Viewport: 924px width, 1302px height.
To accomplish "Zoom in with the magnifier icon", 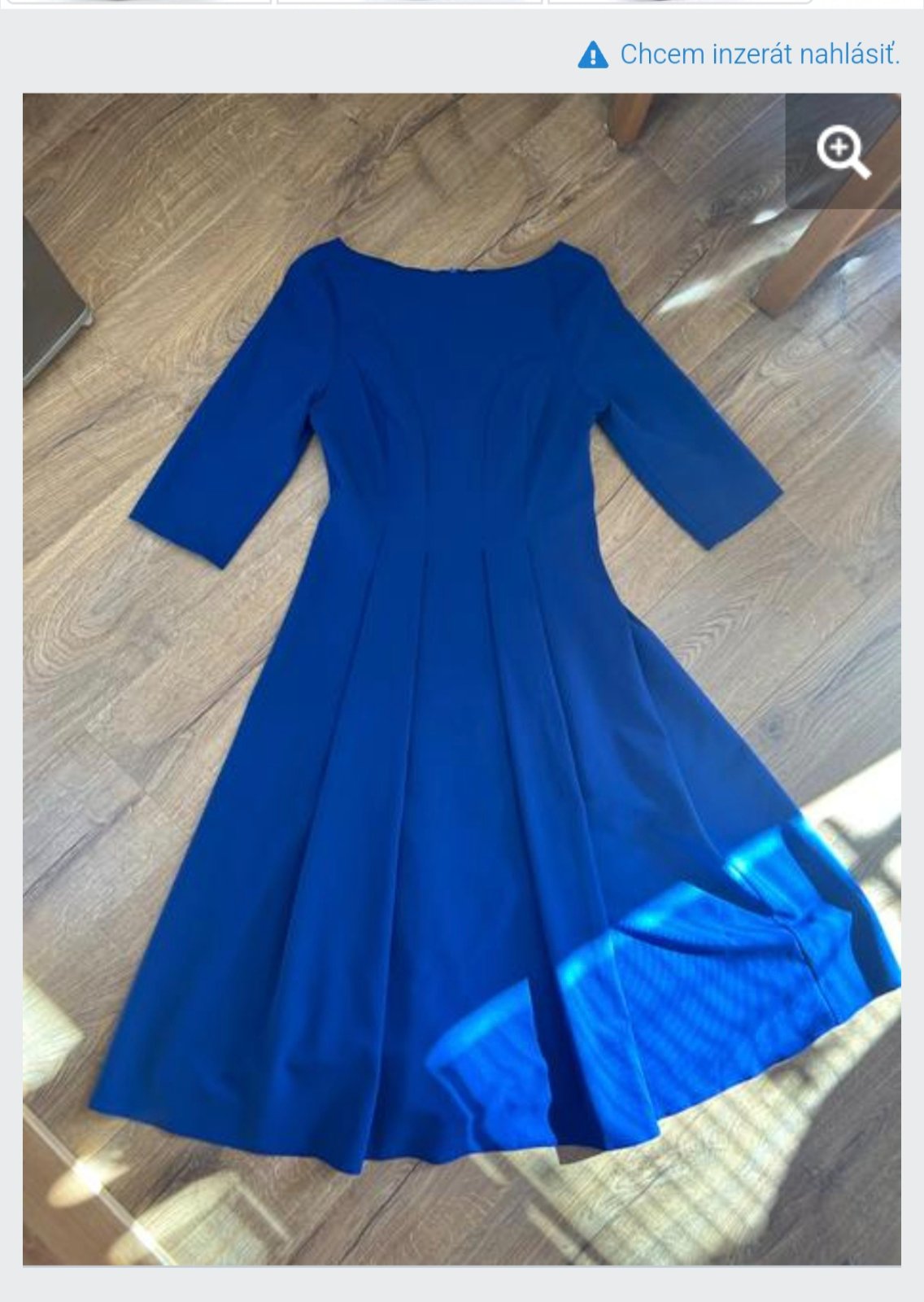I will pyautogui.click(x=843, y=153).
